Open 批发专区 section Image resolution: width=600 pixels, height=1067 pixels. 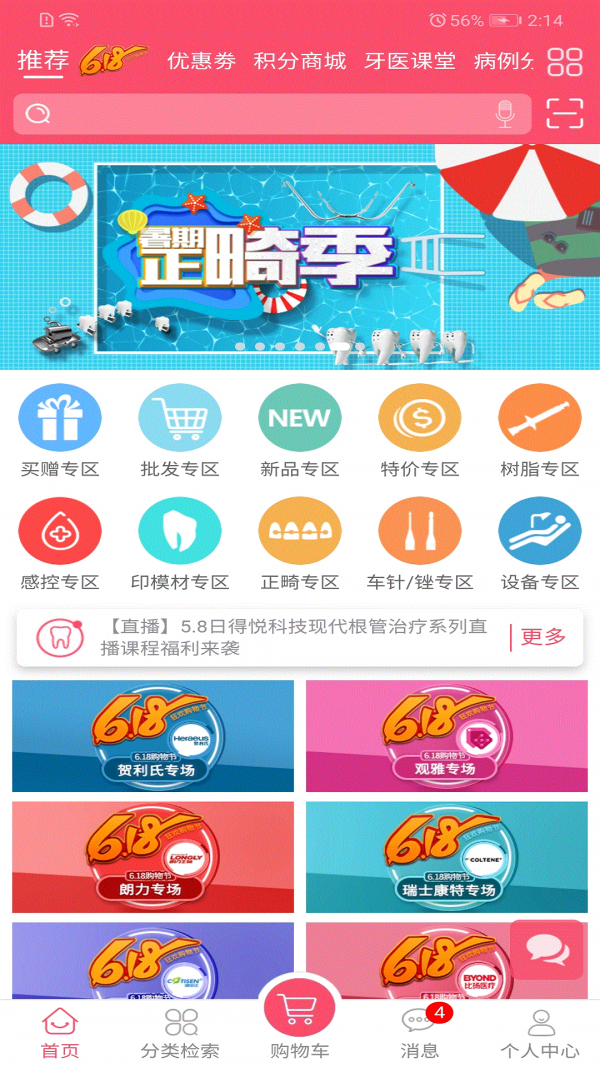point(180,431)
